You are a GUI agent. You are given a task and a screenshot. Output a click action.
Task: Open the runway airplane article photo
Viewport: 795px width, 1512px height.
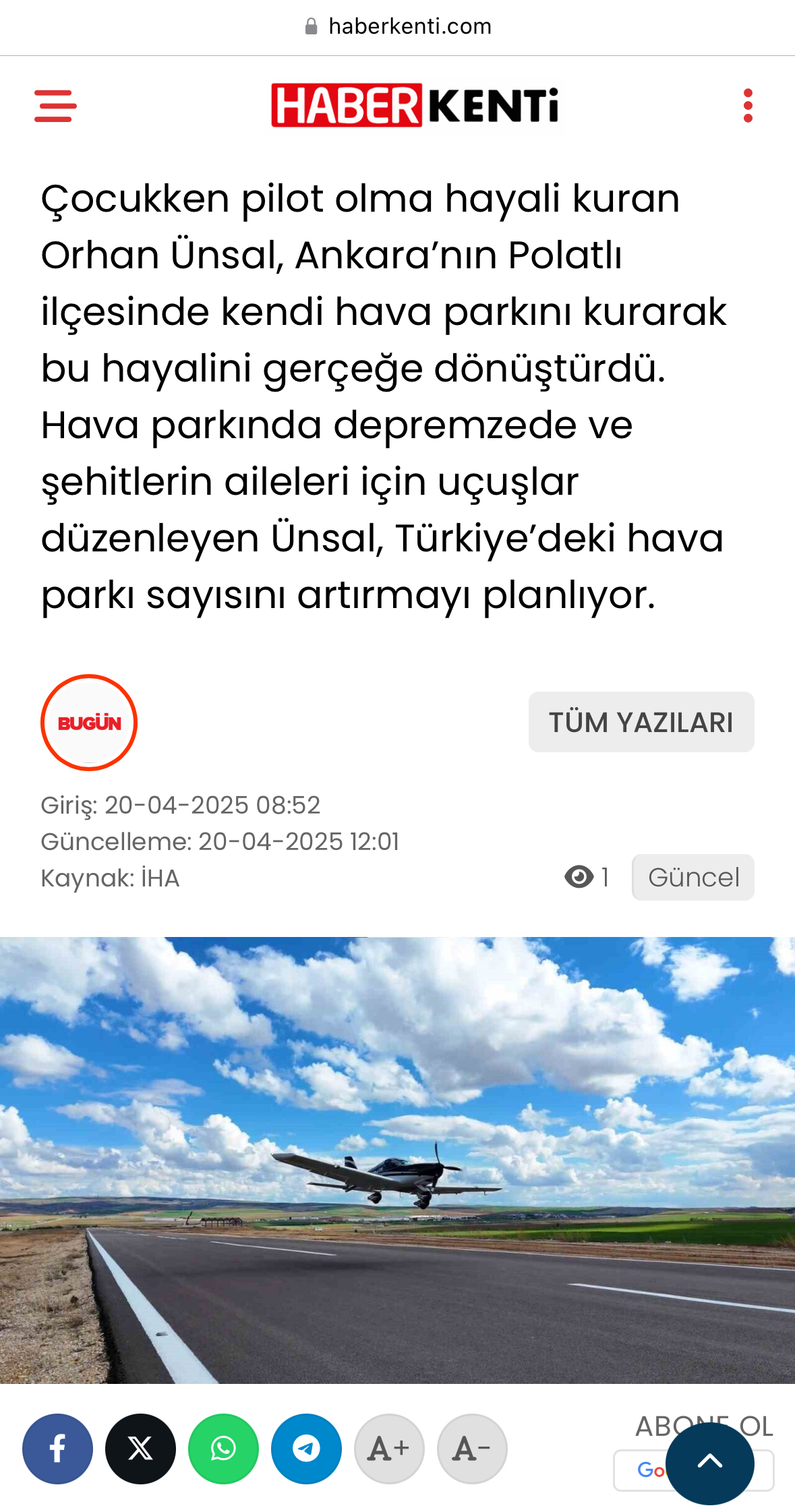[x=397, y=1160]
